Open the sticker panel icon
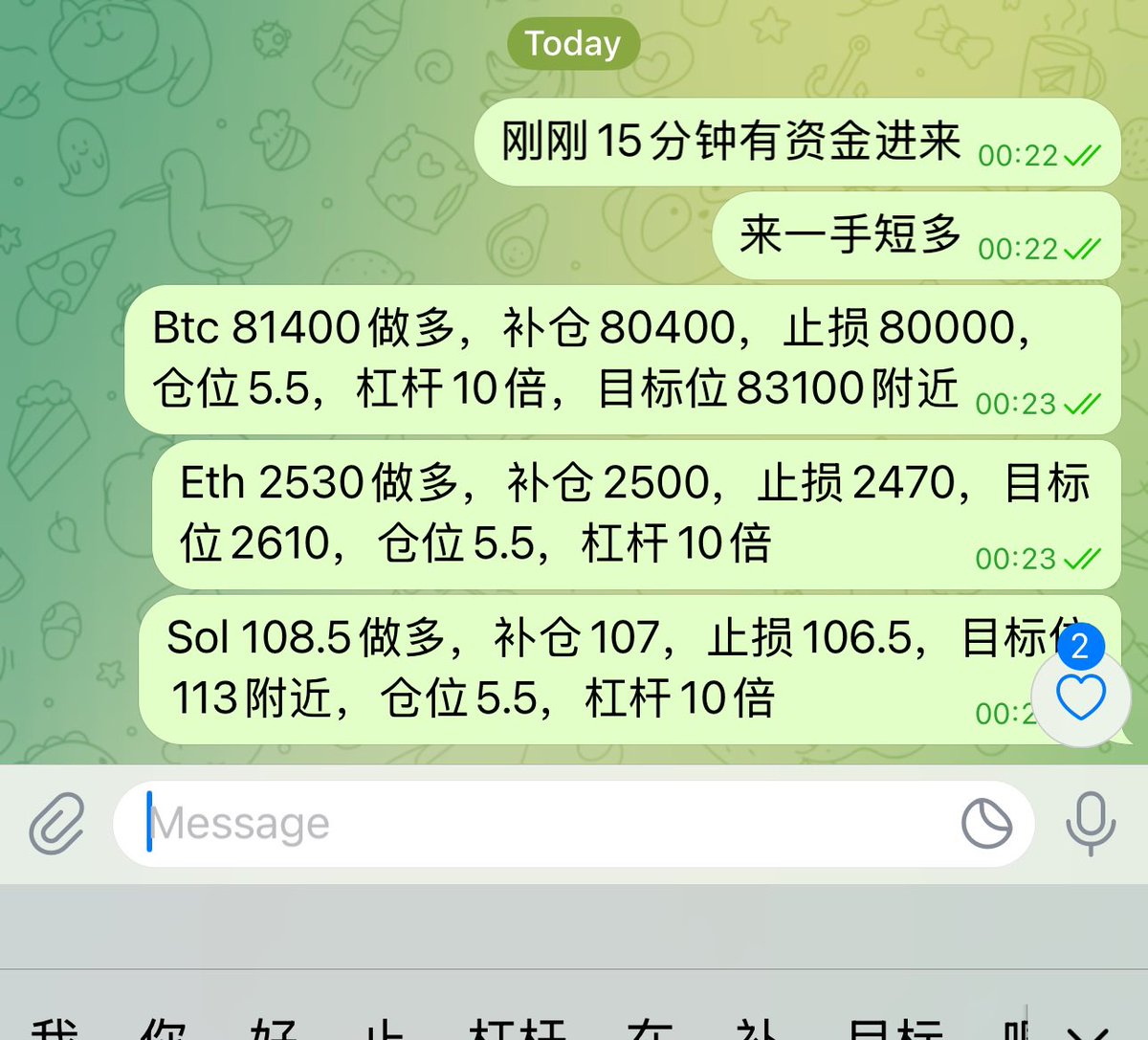 coord(986,823)
